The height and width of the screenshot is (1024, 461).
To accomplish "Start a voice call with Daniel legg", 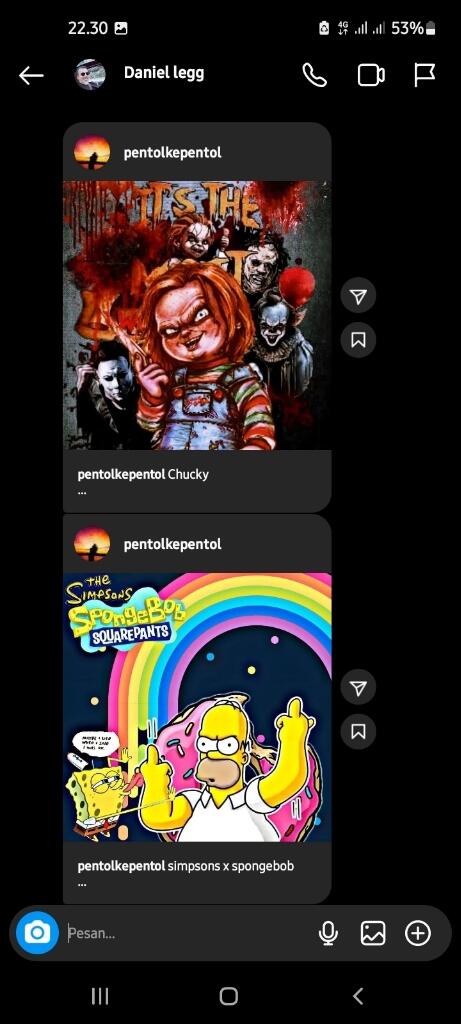I will 315,75.
